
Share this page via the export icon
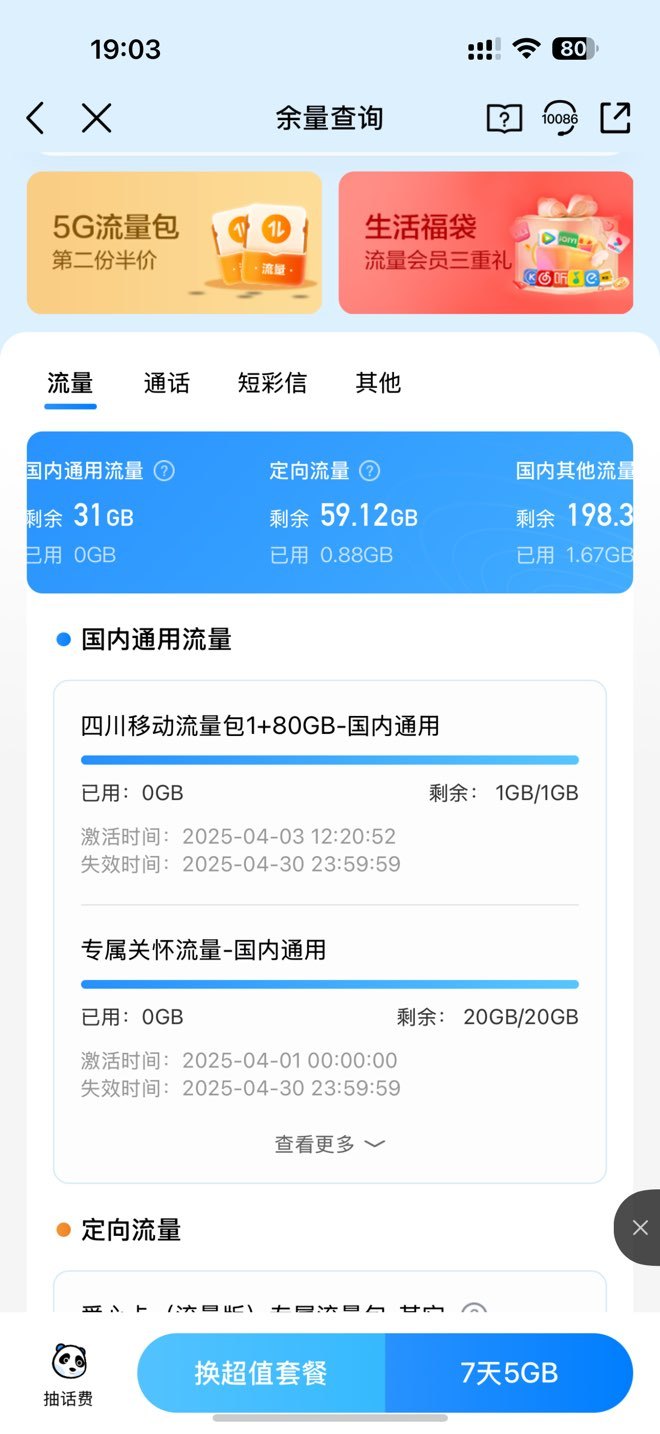coord(616,117)
